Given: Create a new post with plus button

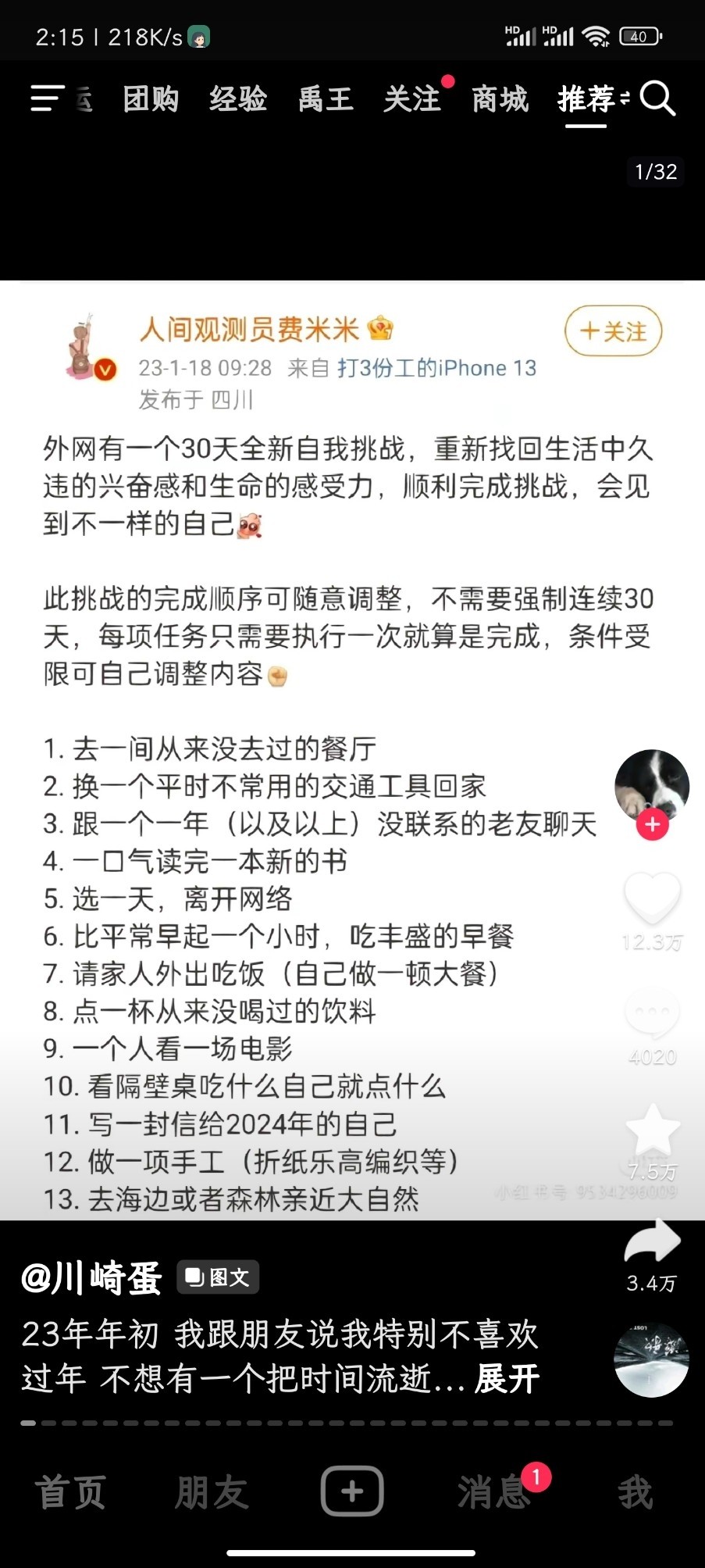Looking at the screenshot, I should coord(352,1491).
